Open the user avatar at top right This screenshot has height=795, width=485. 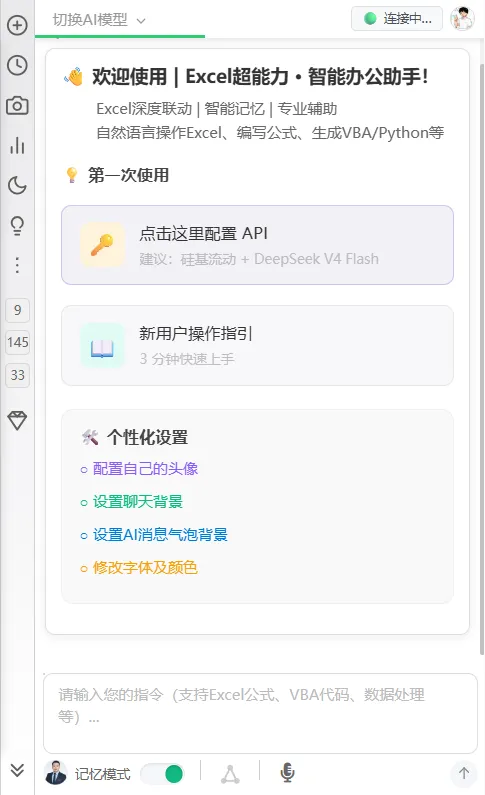pyautogui.click(x=462, y=19)
